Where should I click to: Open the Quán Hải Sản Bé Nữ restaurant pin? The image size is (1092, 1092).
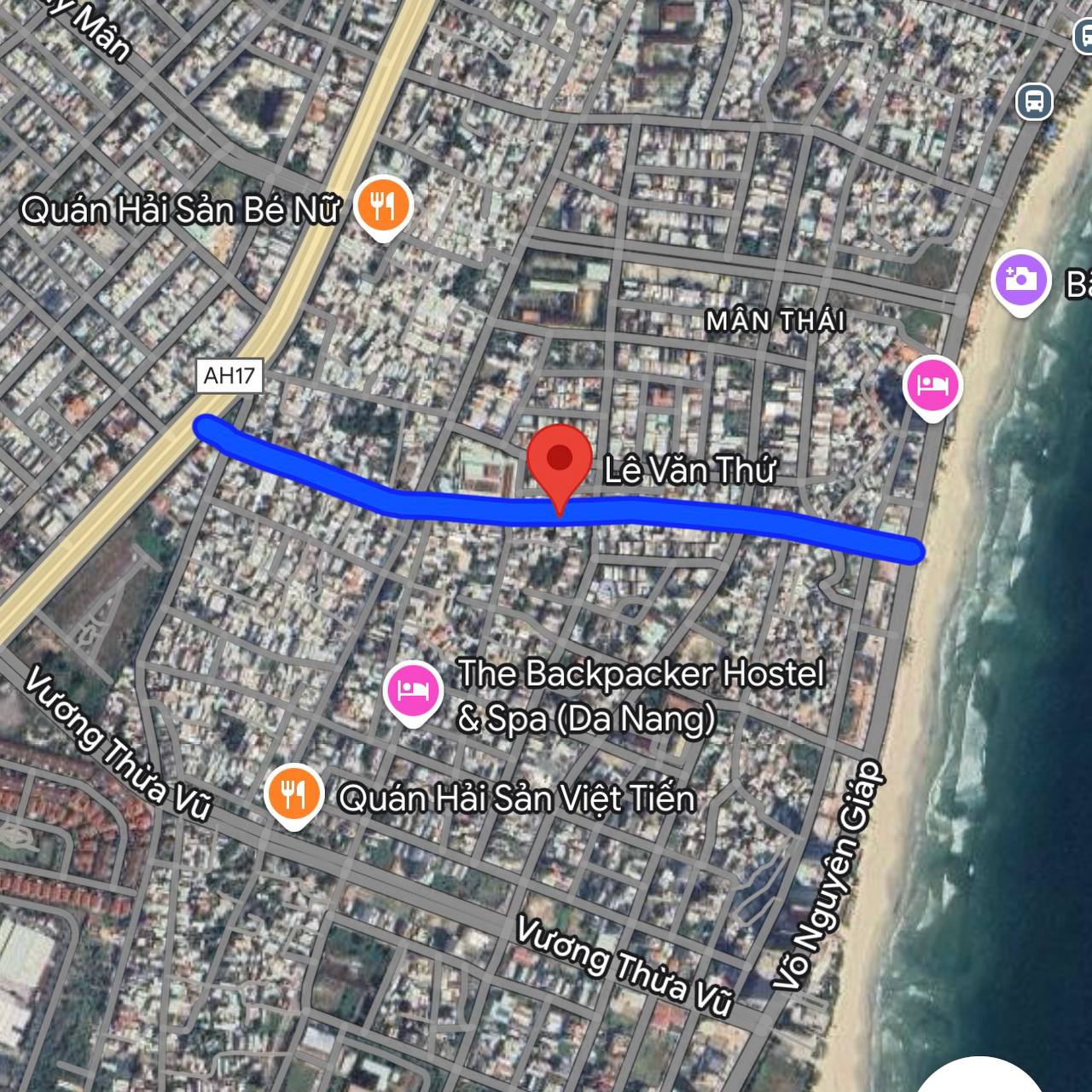(x=383, y=206)
